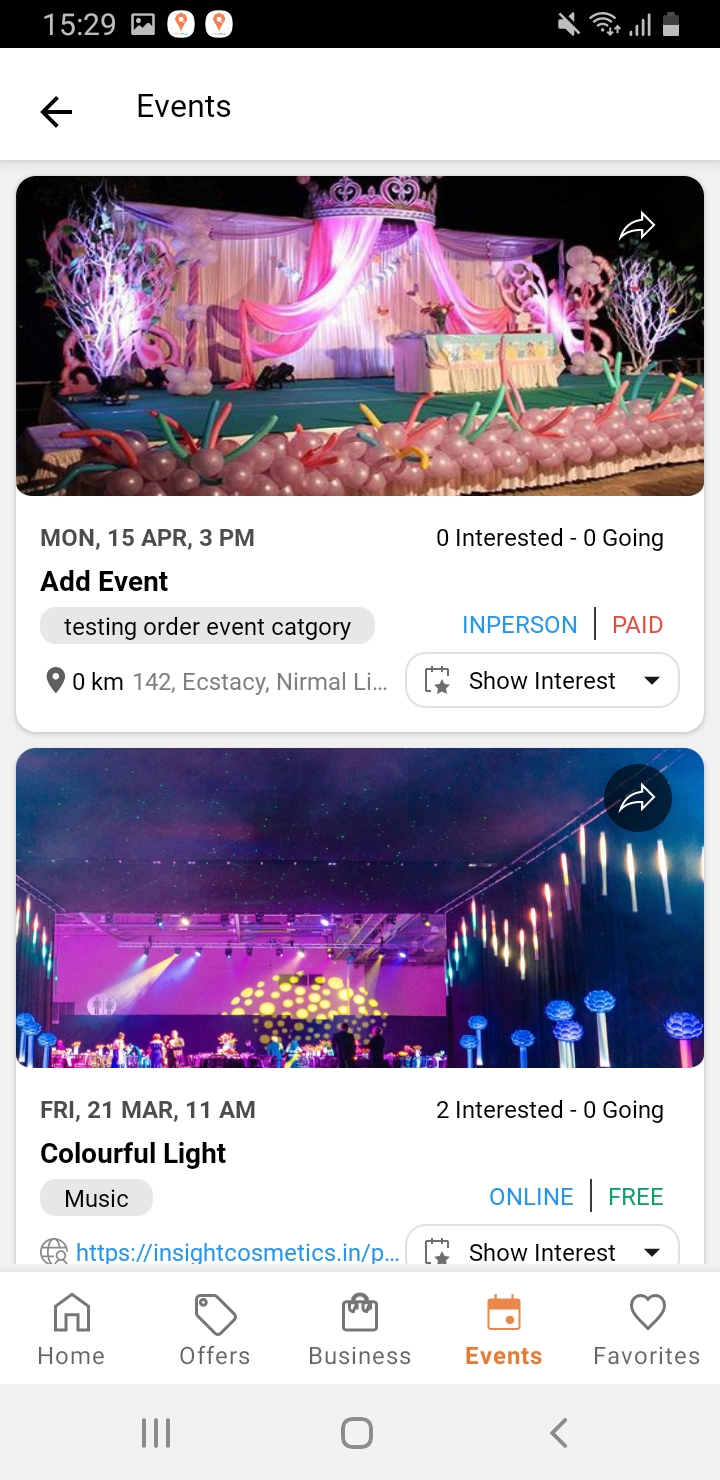This screenshot has width=720, height=1480.
Task: Open the system recent apps view
Action: click(156, 1433)
